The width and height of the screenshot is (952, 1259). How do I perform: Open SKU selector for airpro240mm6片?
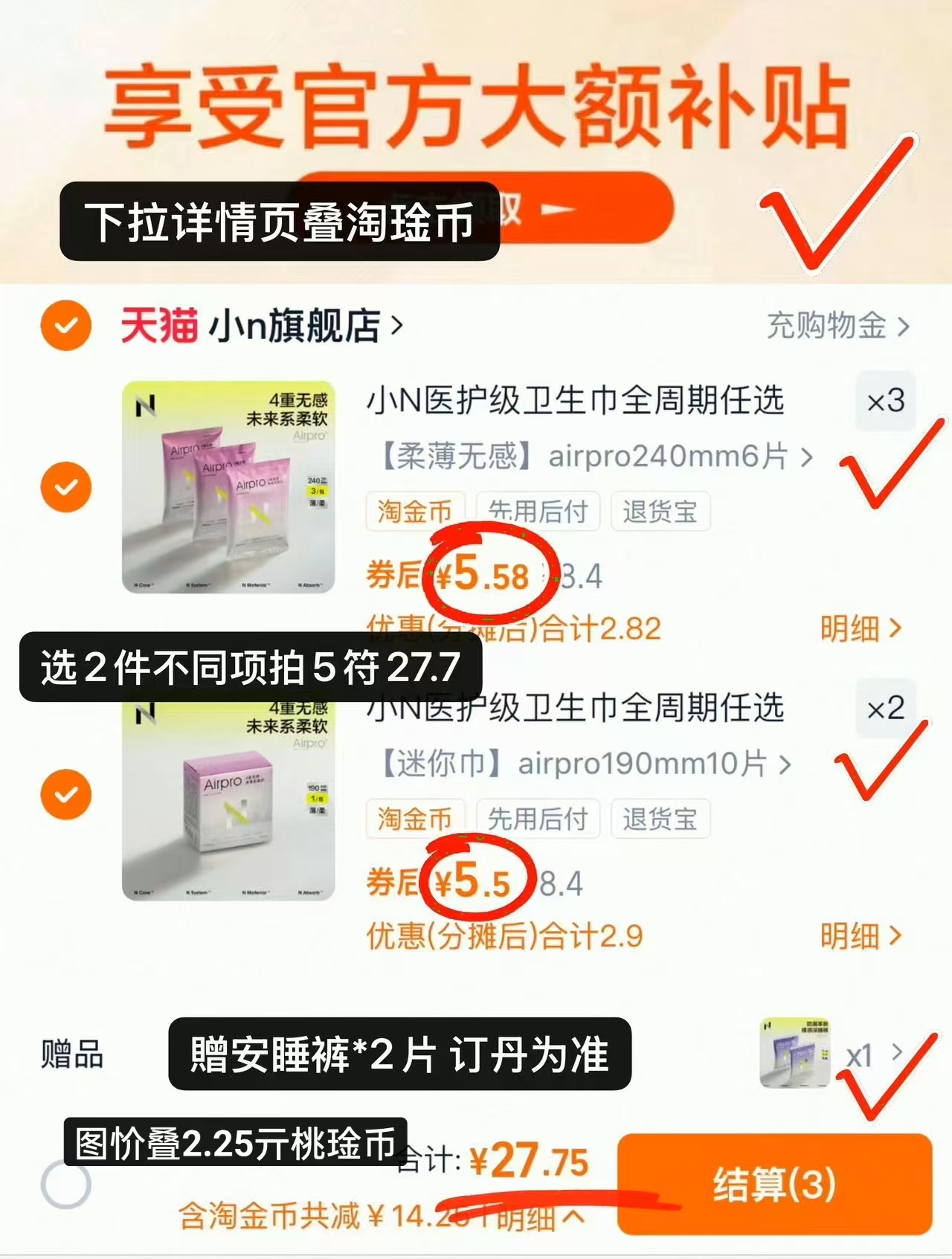coord(588,458)
